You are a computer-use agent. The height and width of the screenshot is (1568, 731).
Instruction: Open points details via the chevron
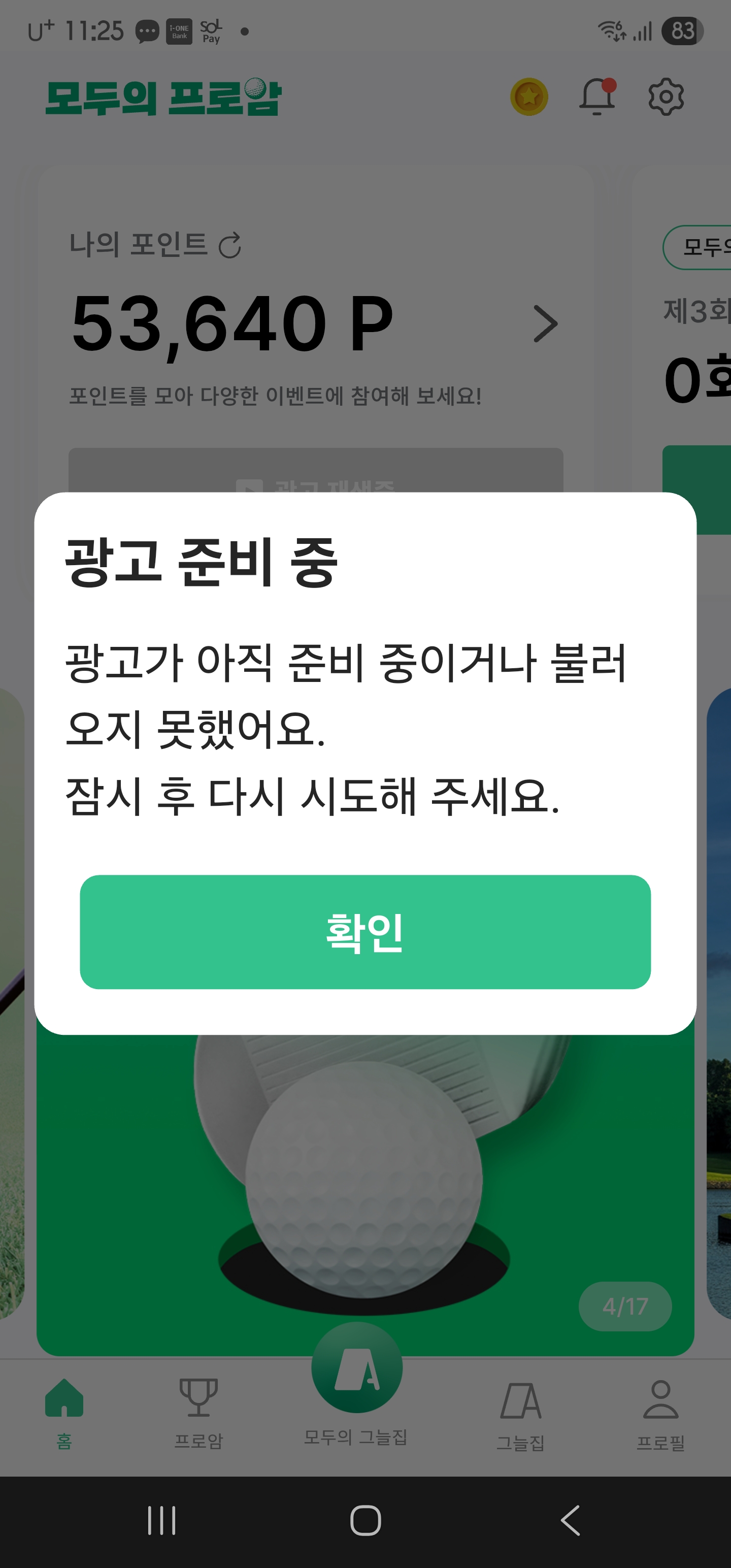coord(545,324)
